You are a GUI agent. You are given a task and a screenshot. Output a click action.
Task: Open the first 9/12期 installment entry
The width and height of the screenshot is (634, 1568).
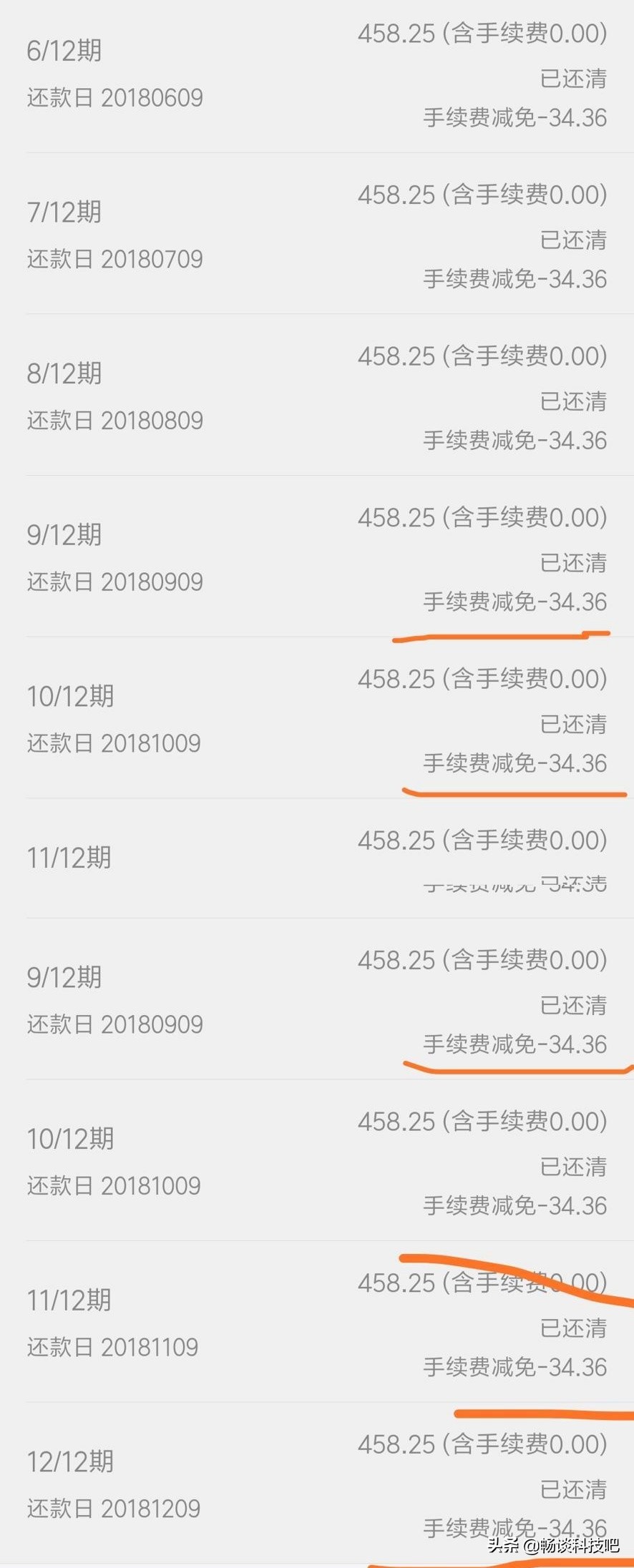[63, 534]
